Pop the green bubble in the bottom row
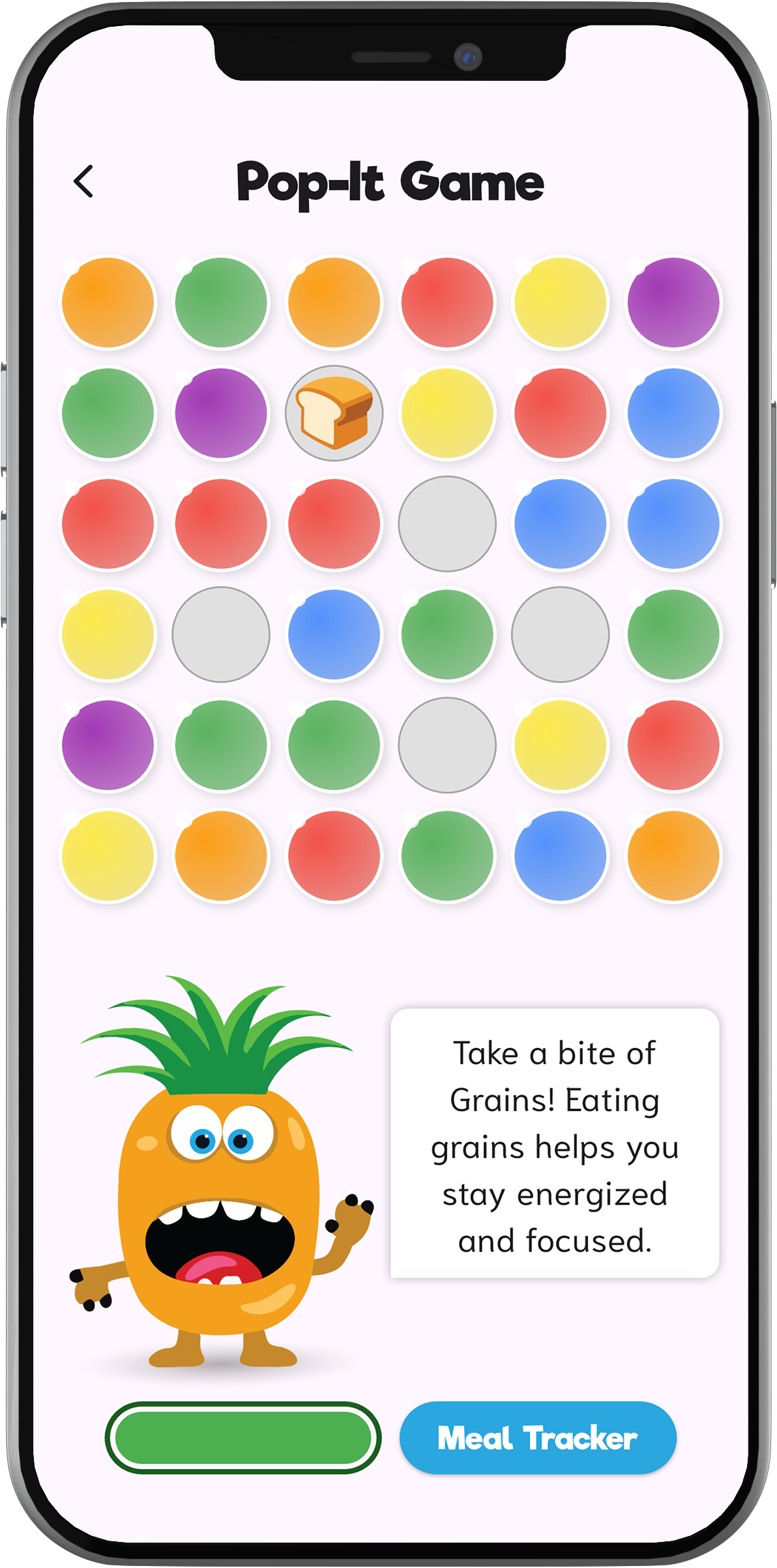777x1568 pixels. [x=447, y=856]
